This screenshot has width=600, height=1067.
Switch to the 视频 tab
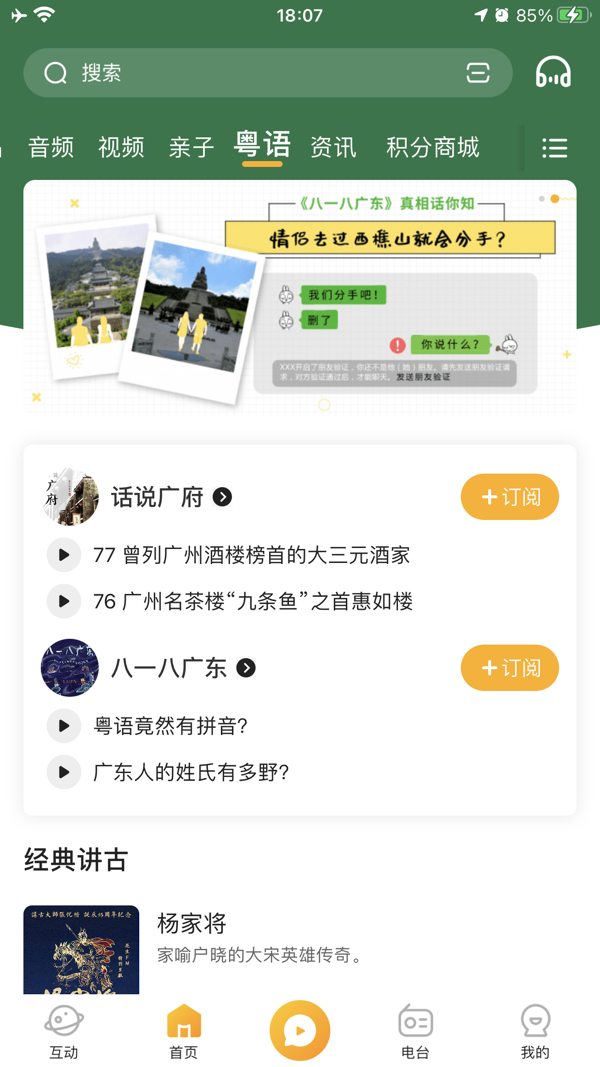(x=121, y=148)
